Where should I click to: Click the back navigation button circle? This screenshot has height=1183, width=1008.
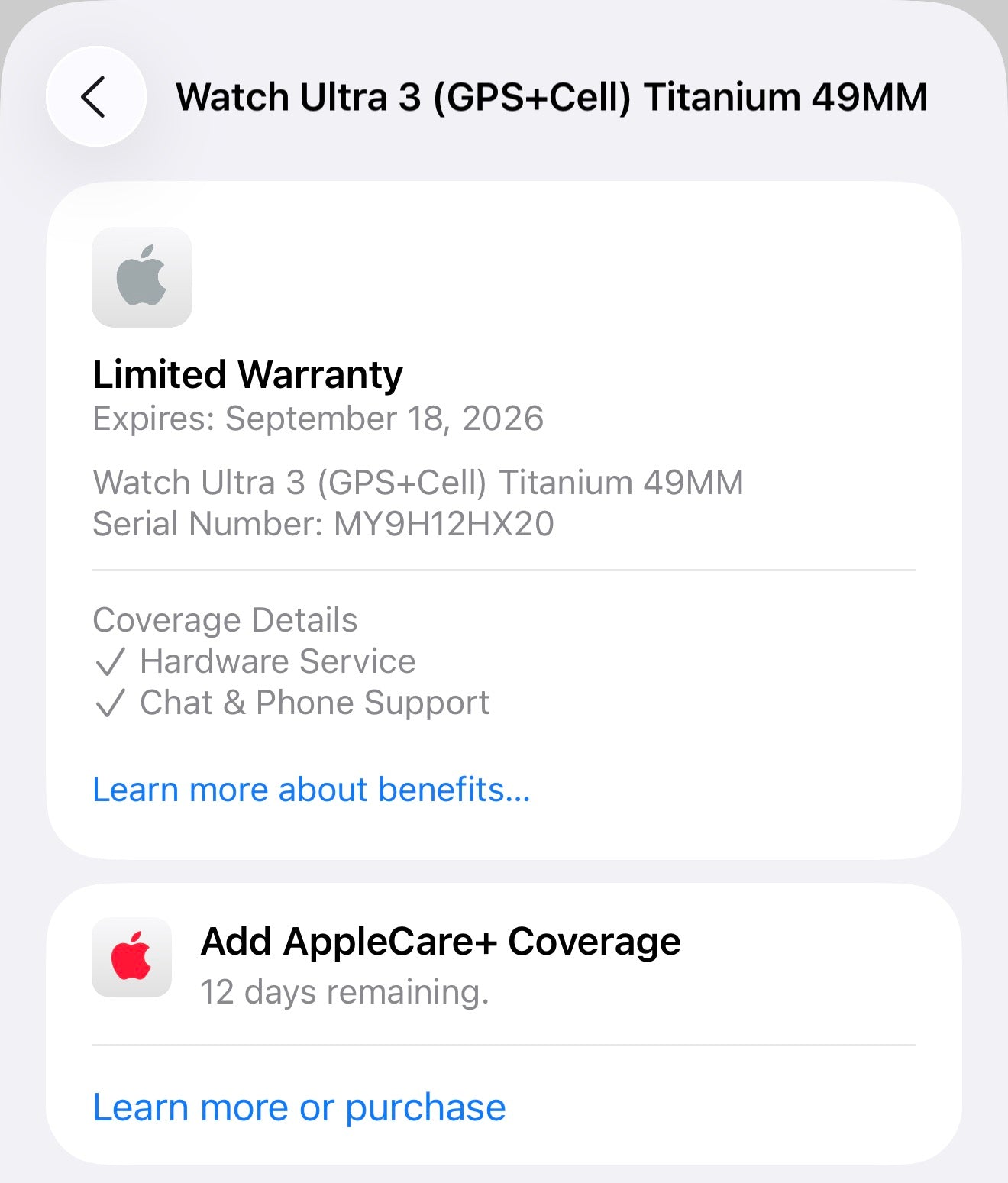(95, 96)
